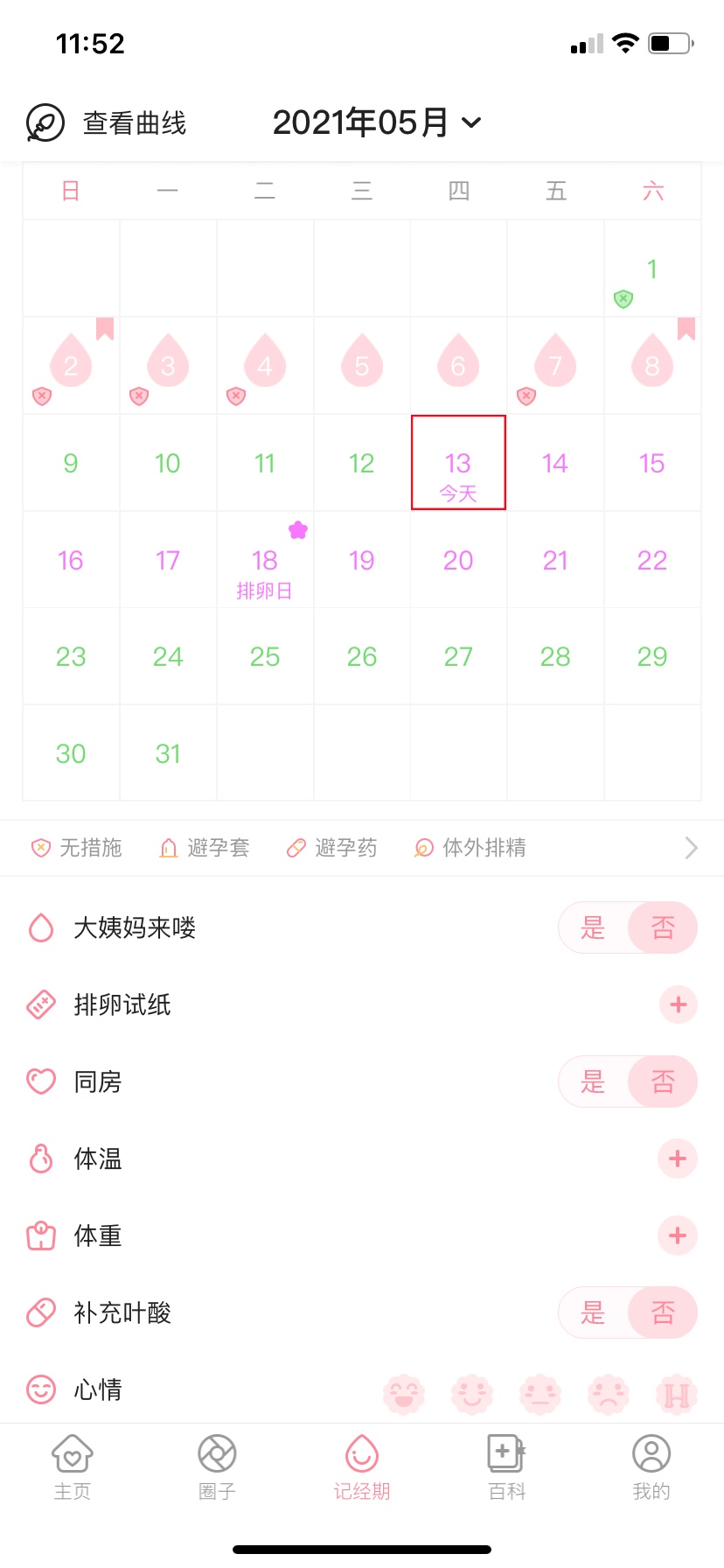Switch to the 百科 tab
724x1568 pixels.
tap(506, 1467)
